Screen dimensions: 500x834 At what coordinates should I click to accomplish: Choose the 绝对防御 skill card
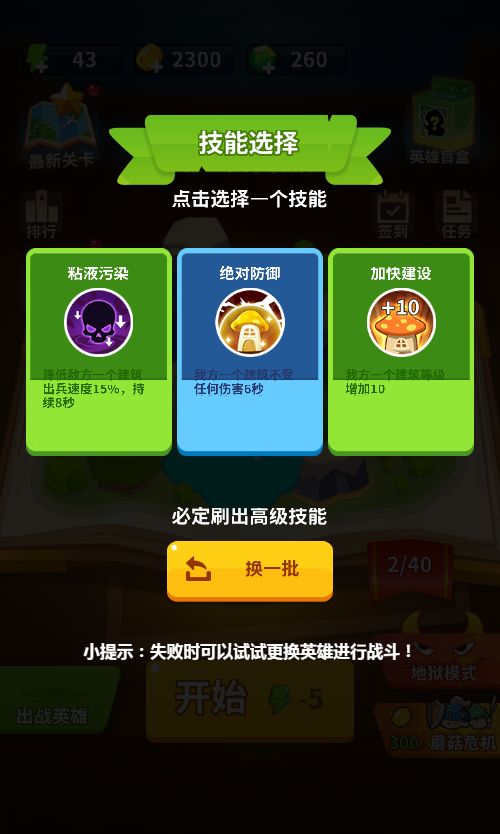click(x=250, y=352)
